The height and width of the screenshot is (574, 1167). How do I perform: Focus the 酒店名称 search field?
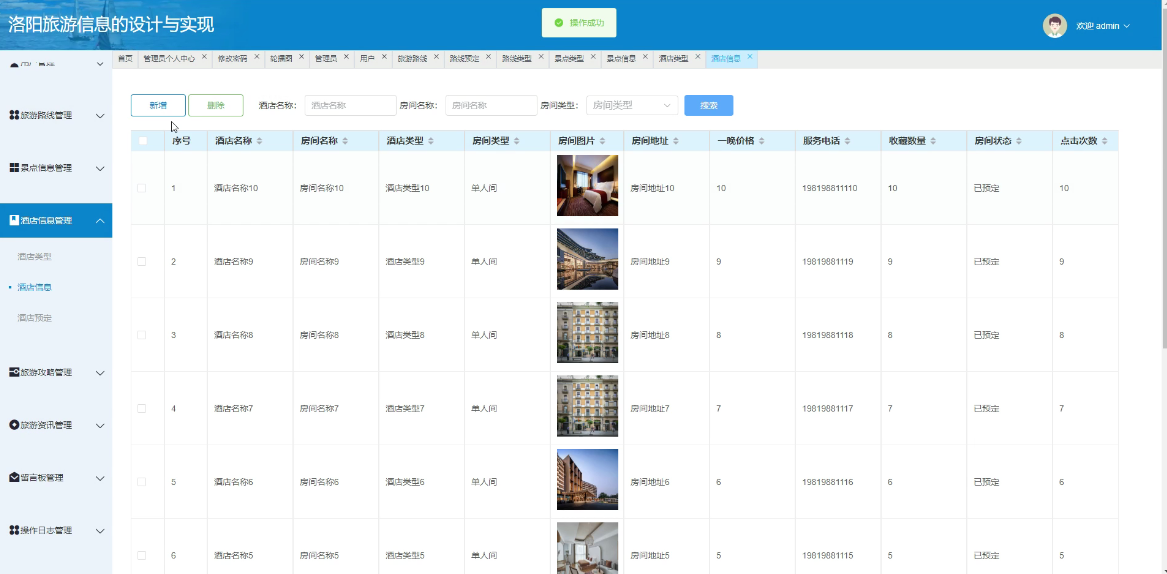point(351,106)
